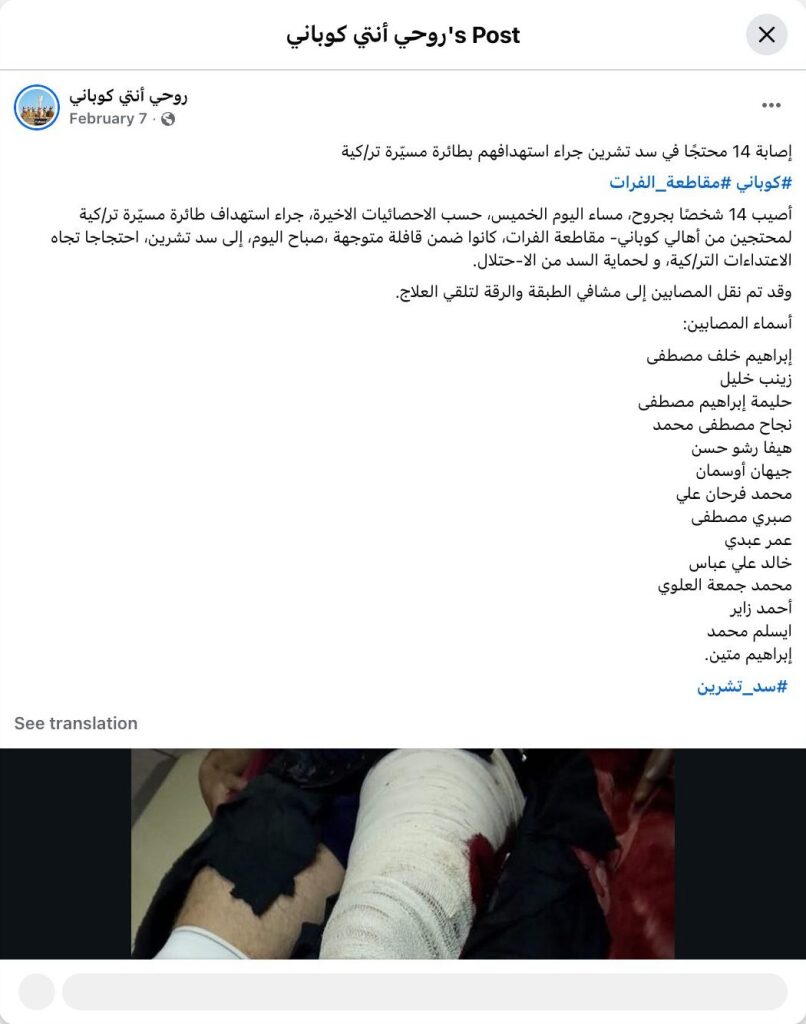This screenshot has width=806, height=1024.
Task: Tap See translation
Action: pos(76,723)
